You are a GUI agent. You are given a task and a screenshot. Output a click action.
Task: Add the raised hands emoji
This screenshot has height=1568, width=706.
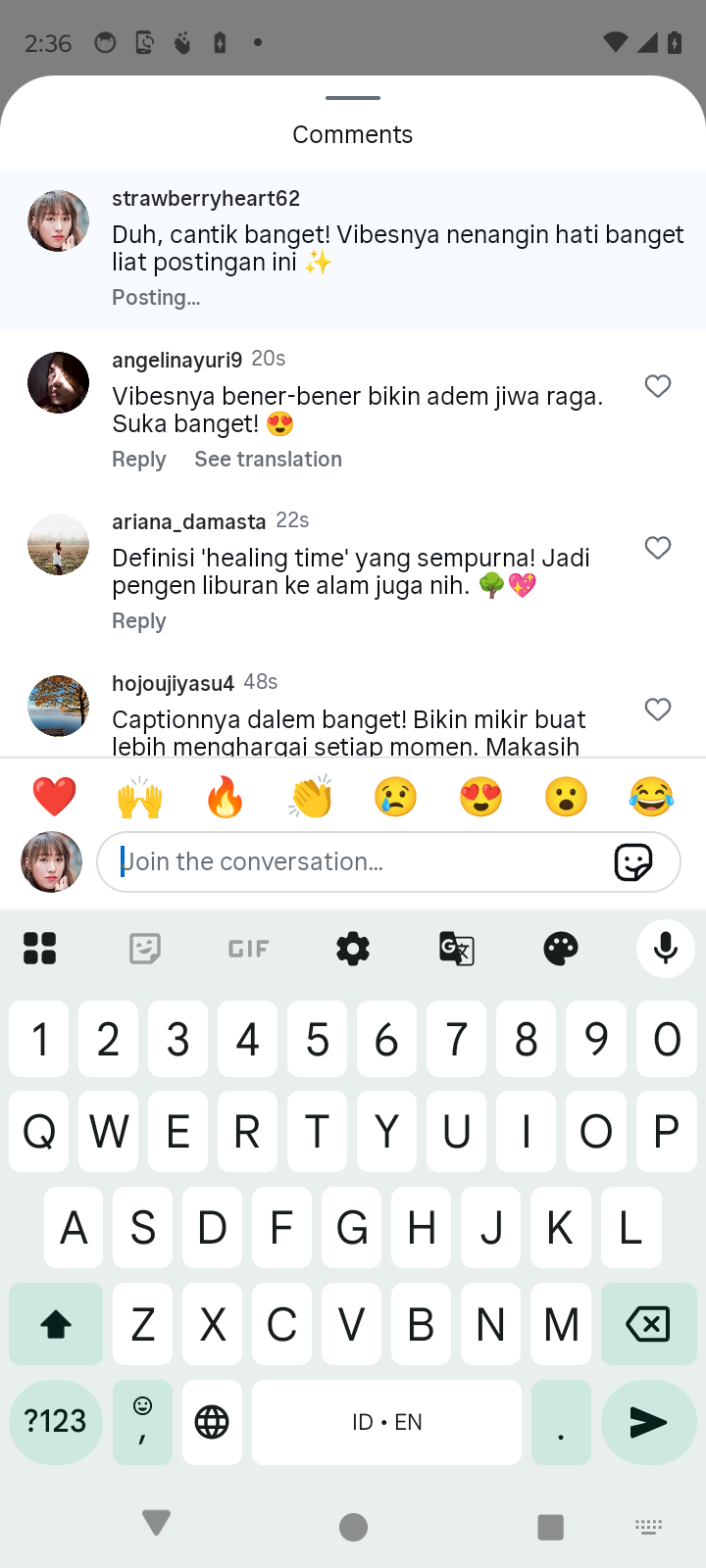coord(139,797)
